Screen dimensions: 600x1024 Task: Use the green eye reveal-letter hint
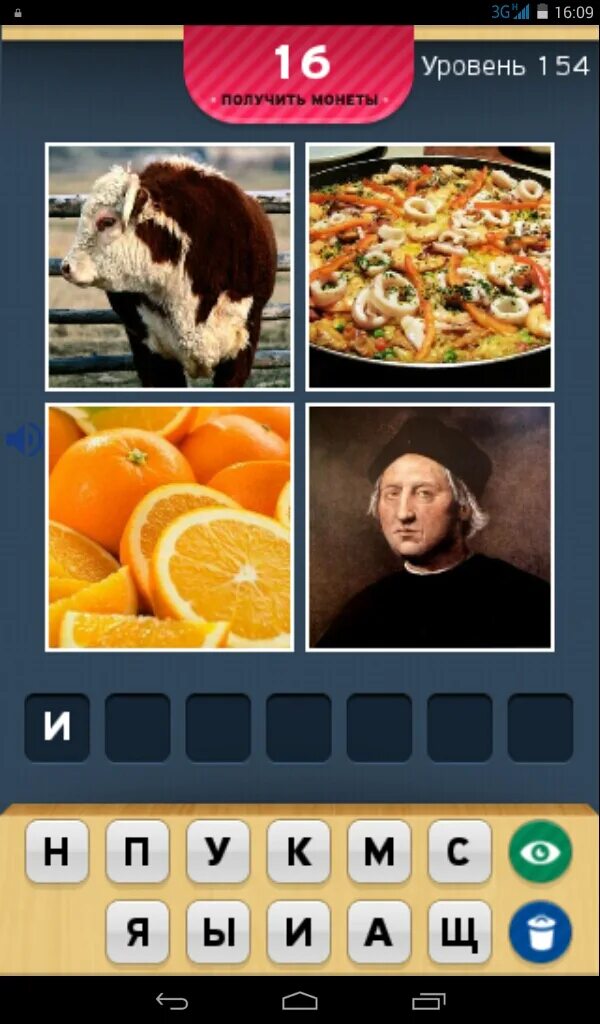tap(540, 852)
